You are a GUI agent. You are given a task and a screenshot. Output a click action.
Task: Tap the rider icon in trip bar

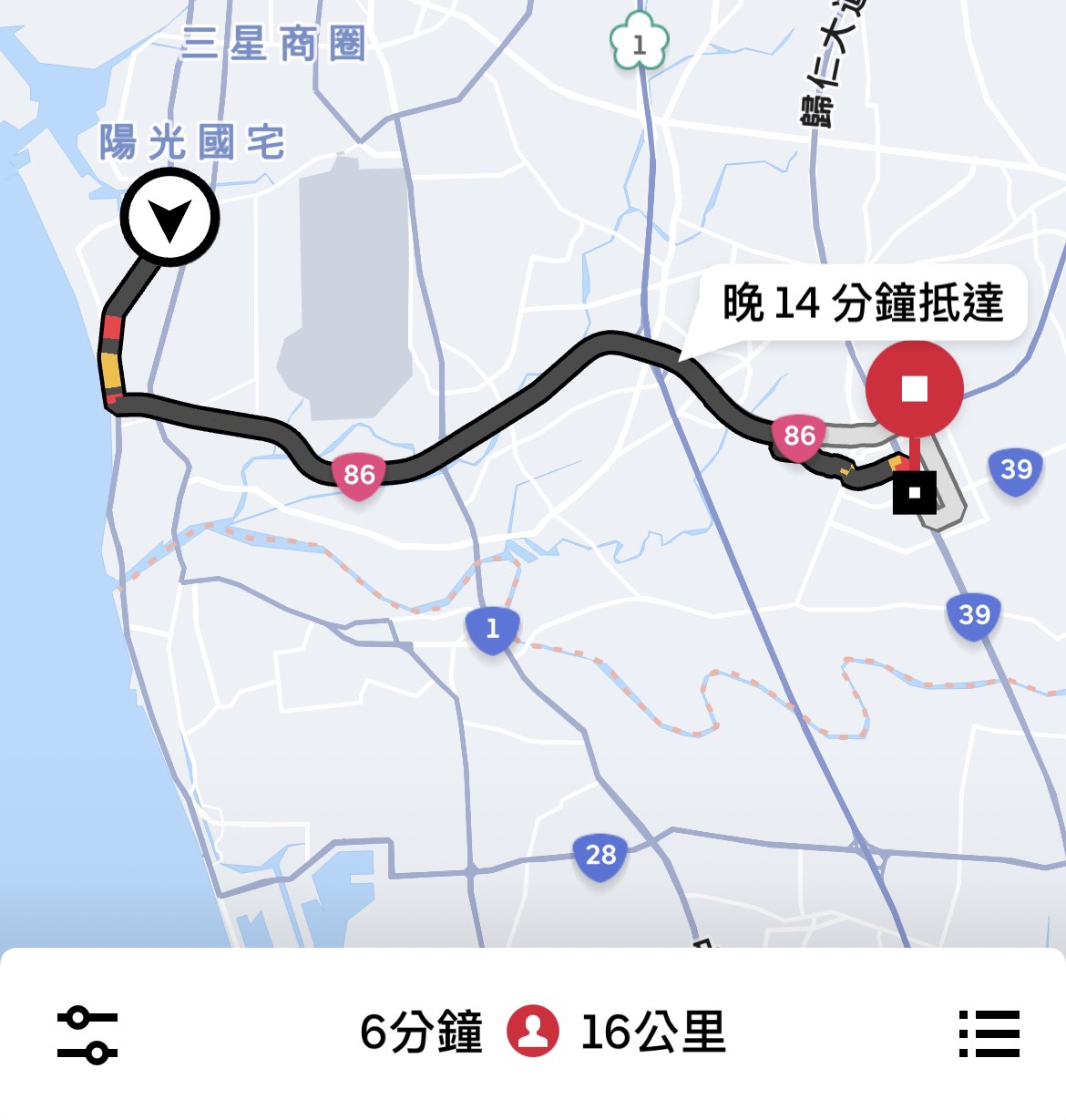532,1032
